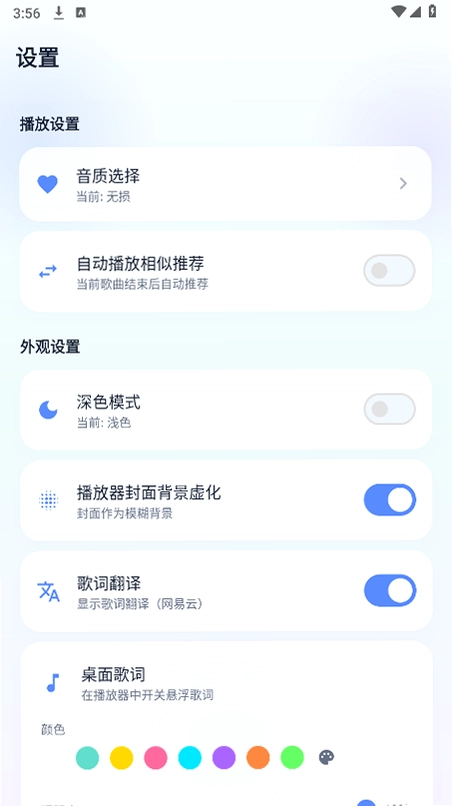
Task: Pick the orange lyric color
Action: click(258, 758)
